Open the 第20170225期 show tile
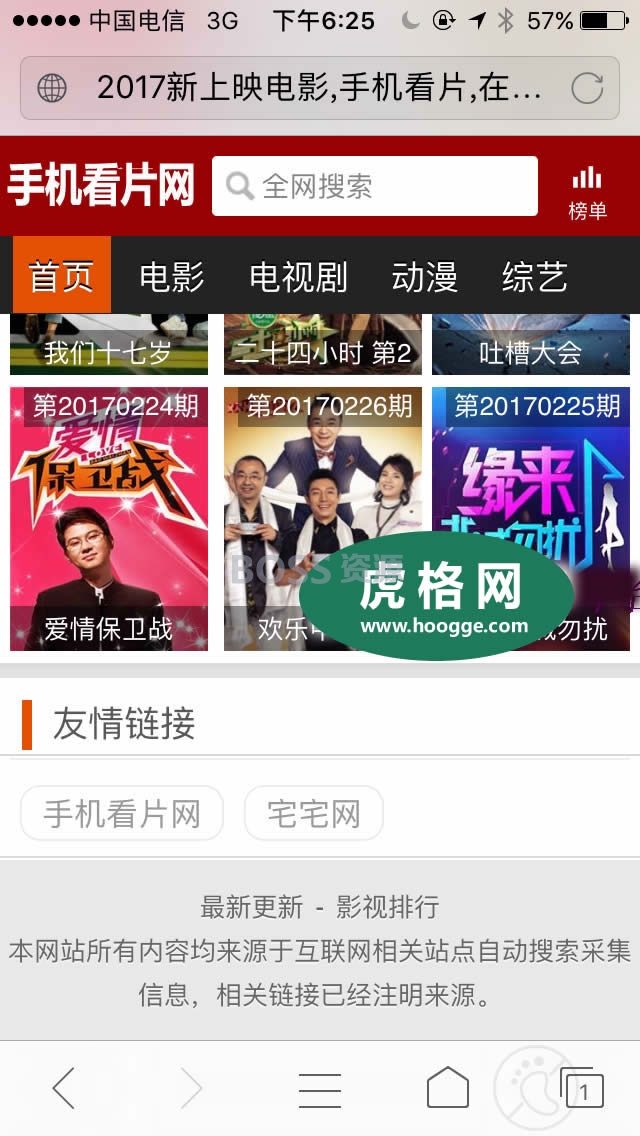The width and height of the screenshot is (640, 1136). tap(531, 470)
